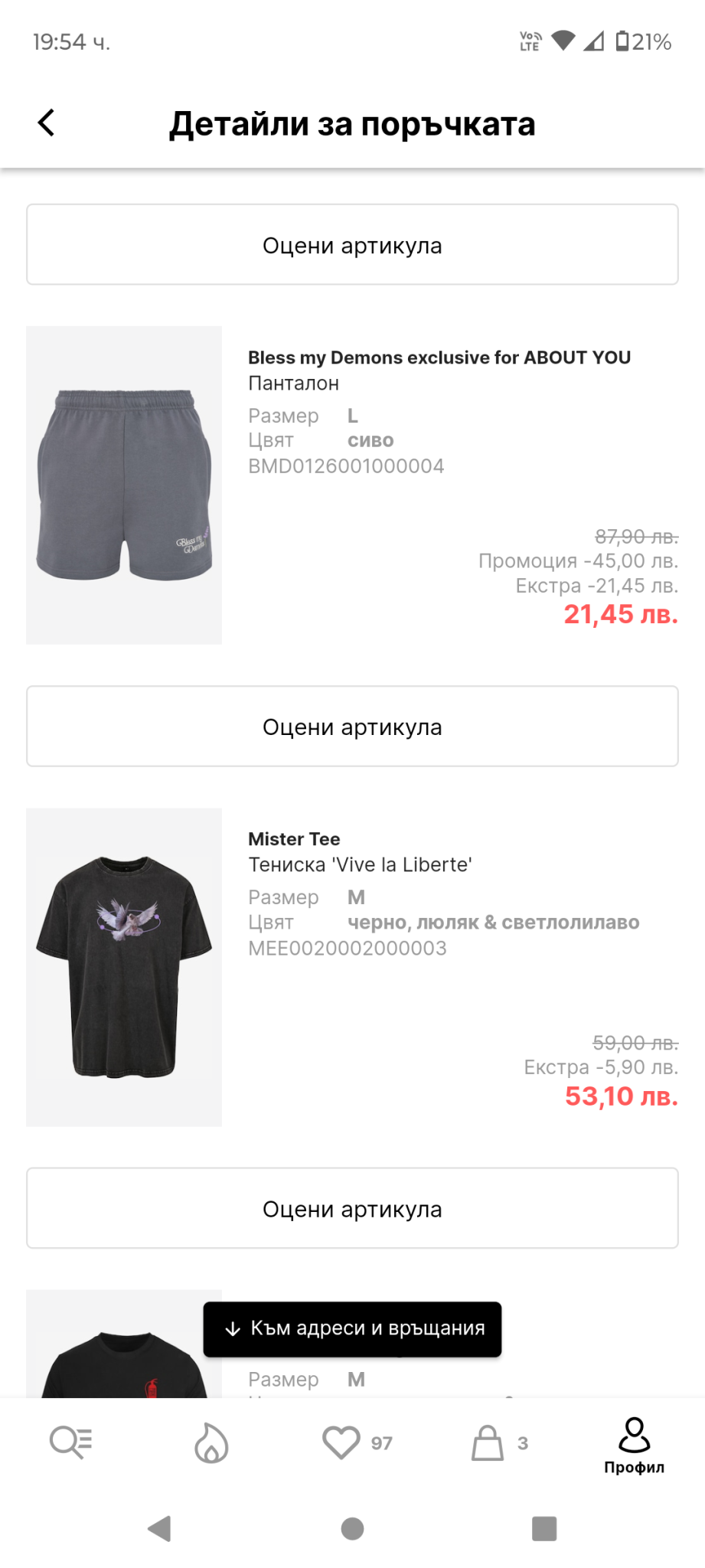Jump to 'Към адреси и връщания'
Image resolution: width=705 pixels, height=1568 pixels.
(352, 1328)
